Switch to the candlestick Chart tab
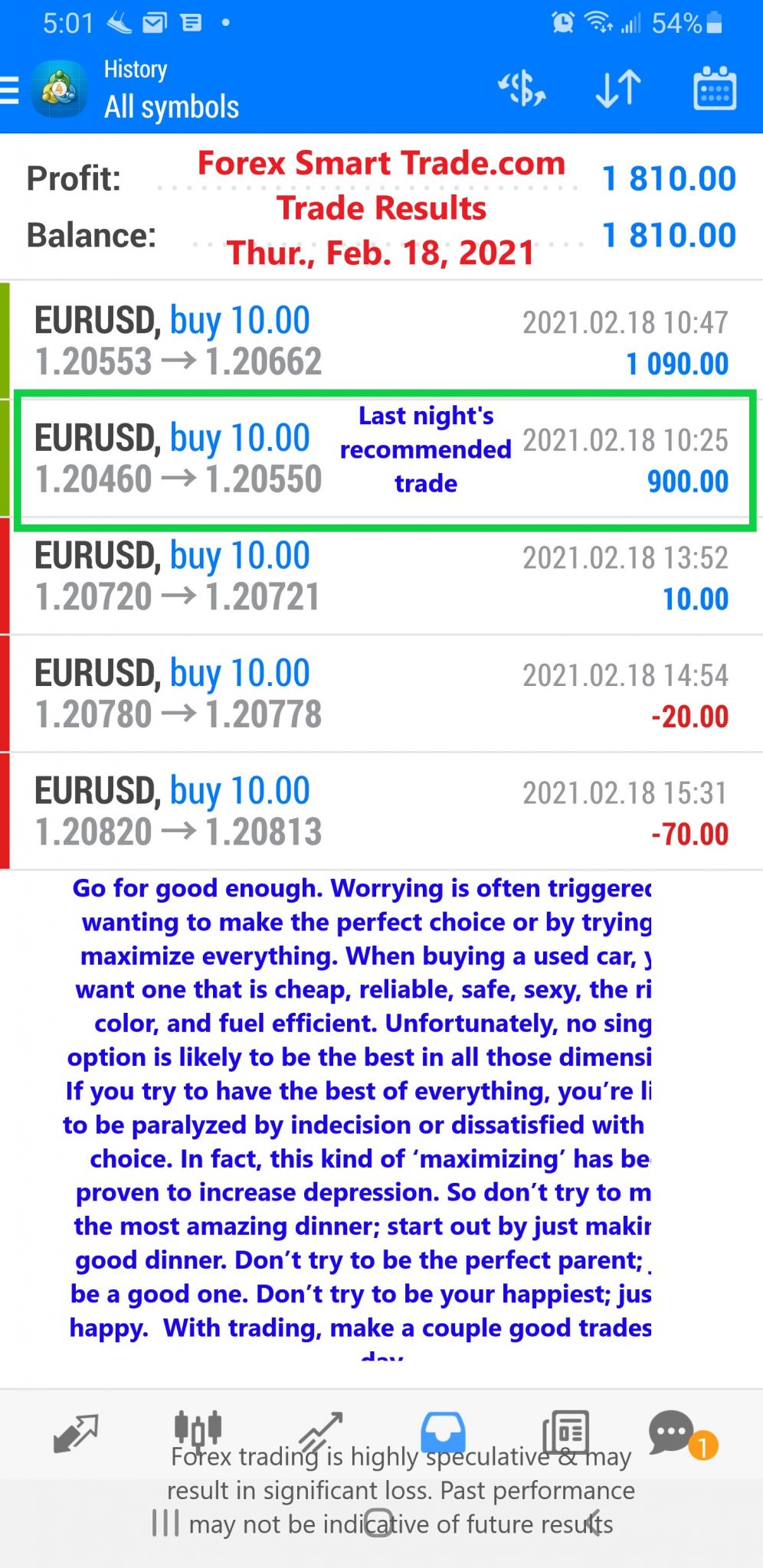 tap(198, 1430)
